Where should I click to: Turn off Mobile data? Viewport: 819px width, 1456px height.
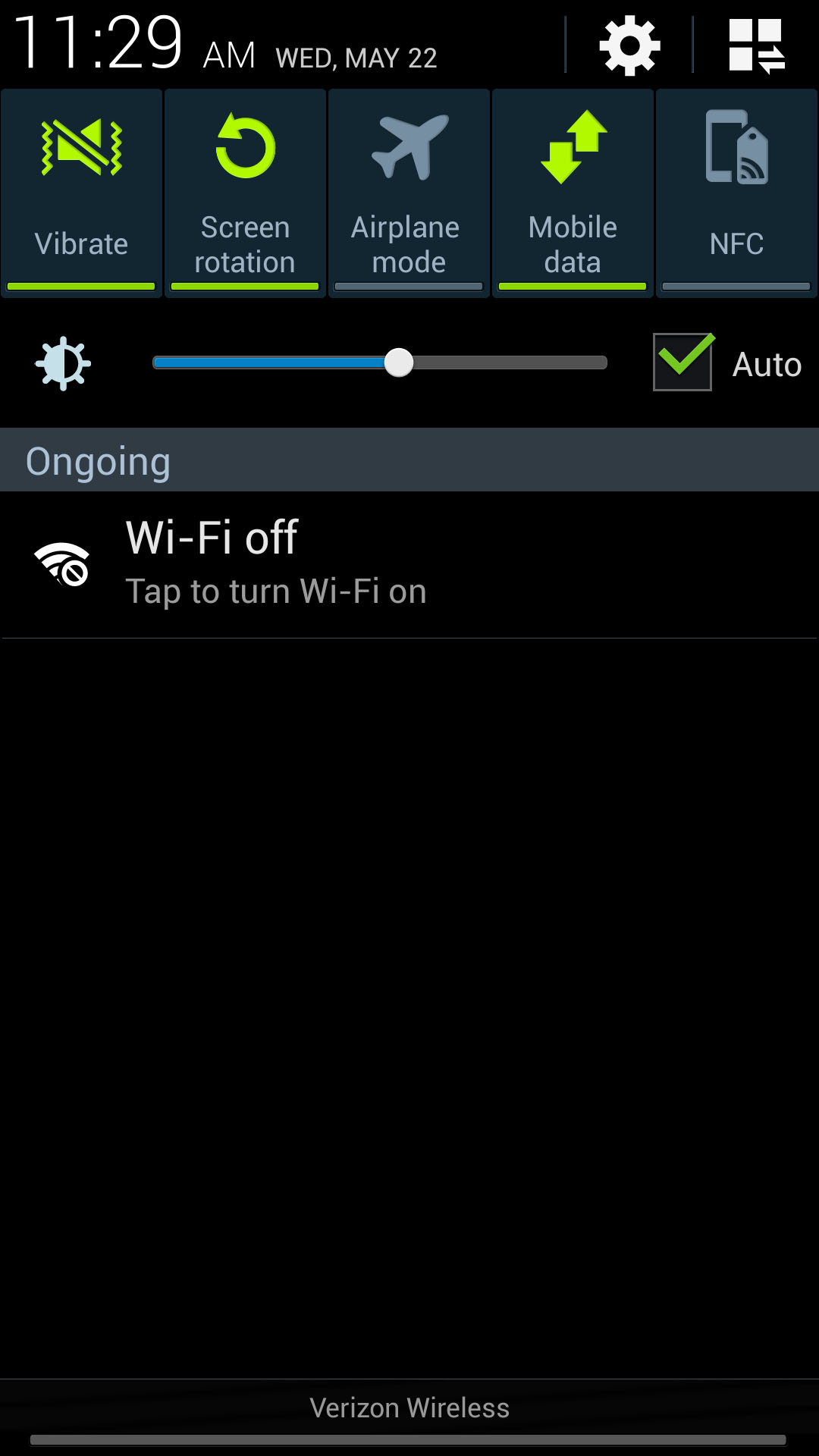coord(573,193)
